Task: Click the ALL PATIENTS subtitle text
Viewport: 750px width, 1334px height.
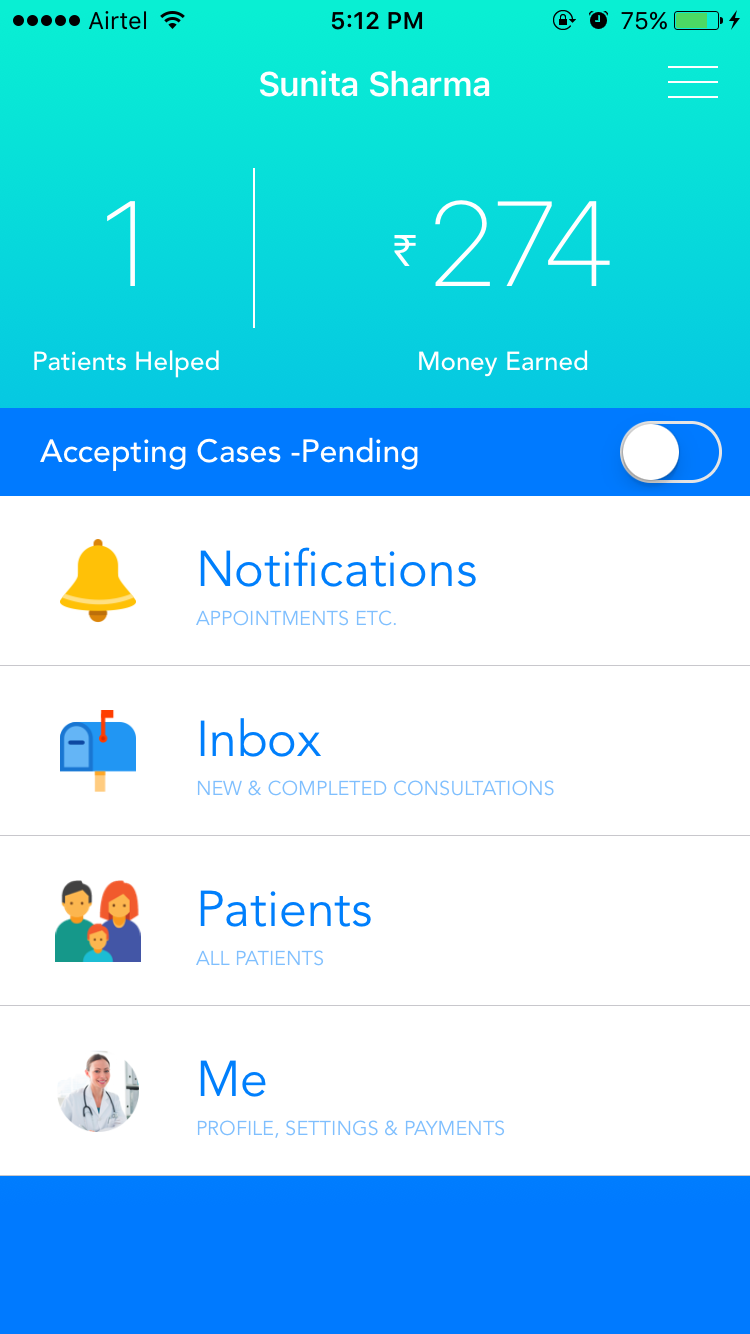Action: point(260,958)
